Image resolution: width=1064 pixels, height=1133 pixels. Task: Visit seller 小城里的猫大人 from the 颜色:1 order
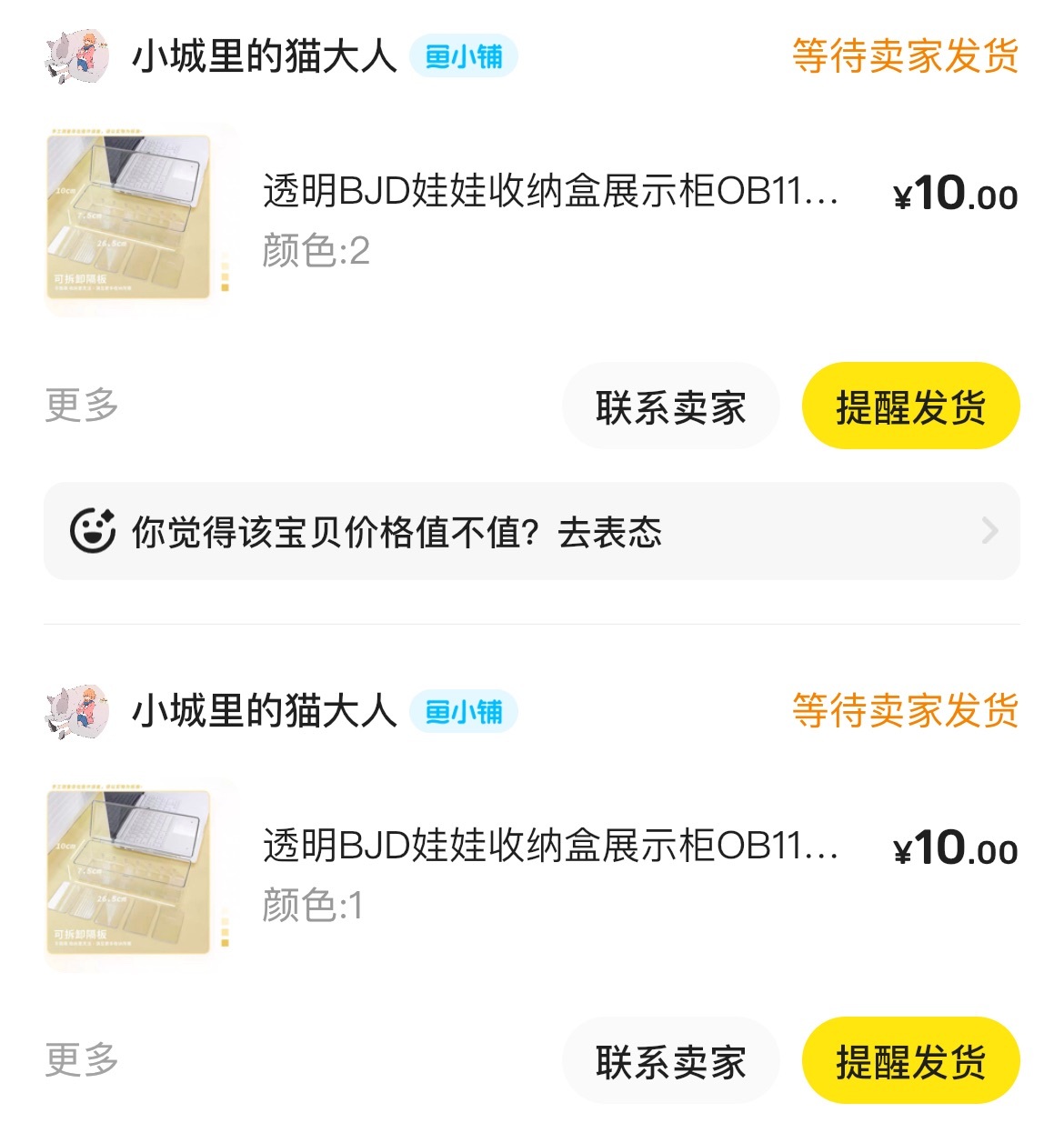pos(264,711)
